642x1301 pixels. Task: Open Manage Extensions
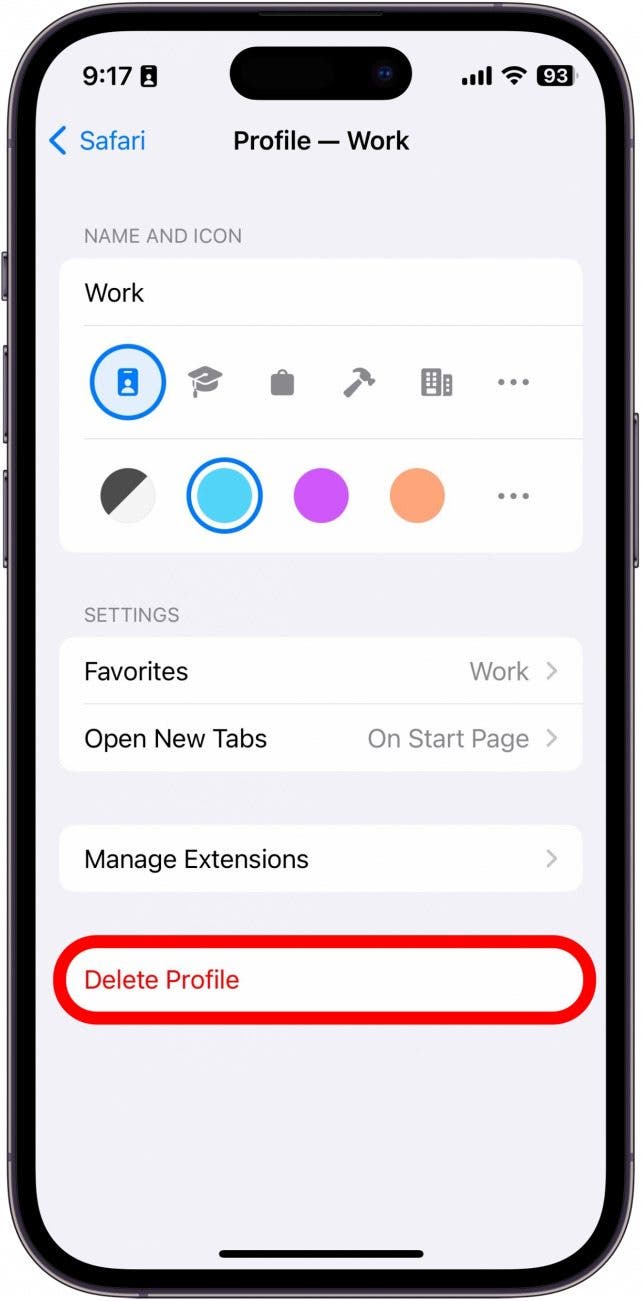pos(320,859)
